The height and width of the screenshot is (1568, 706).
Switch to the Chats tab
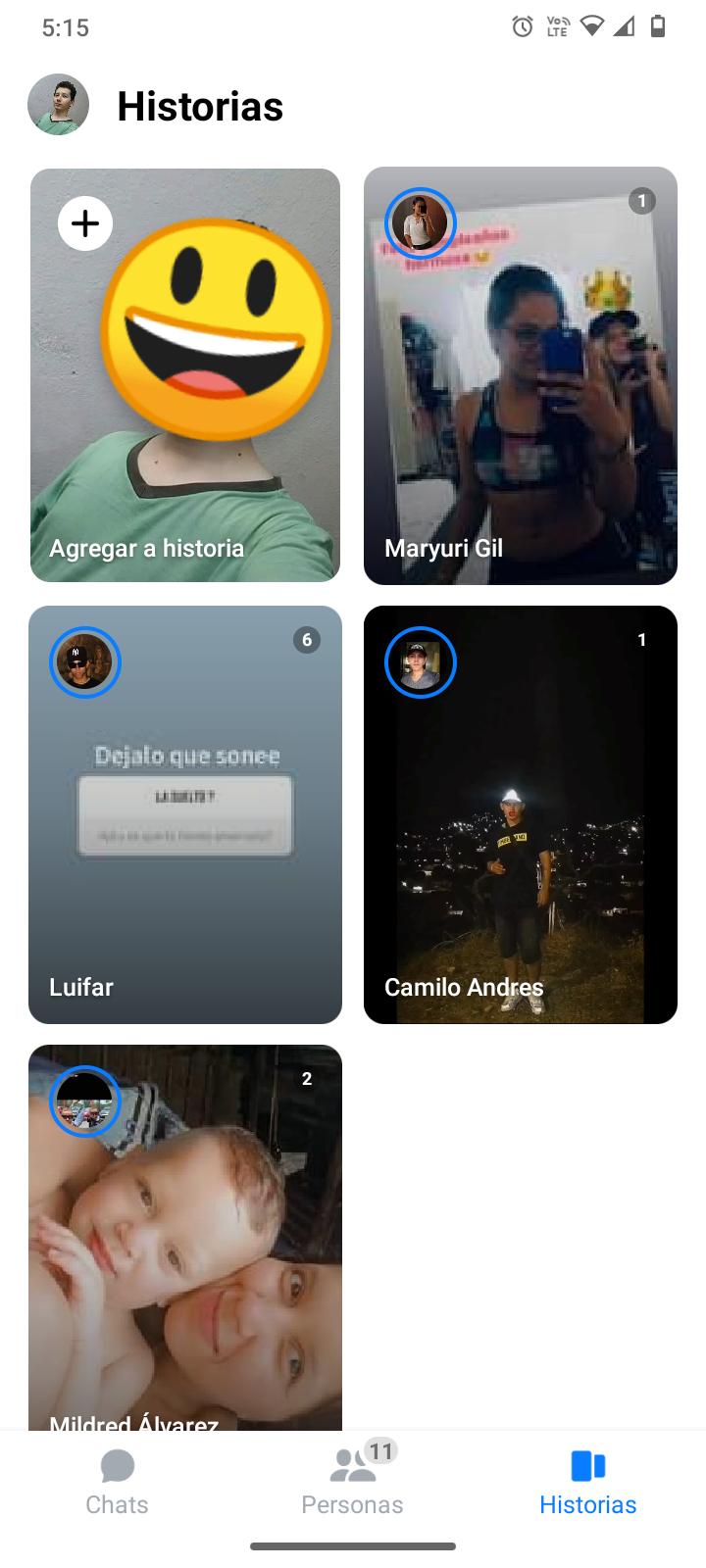click(x=117, y=1482)
